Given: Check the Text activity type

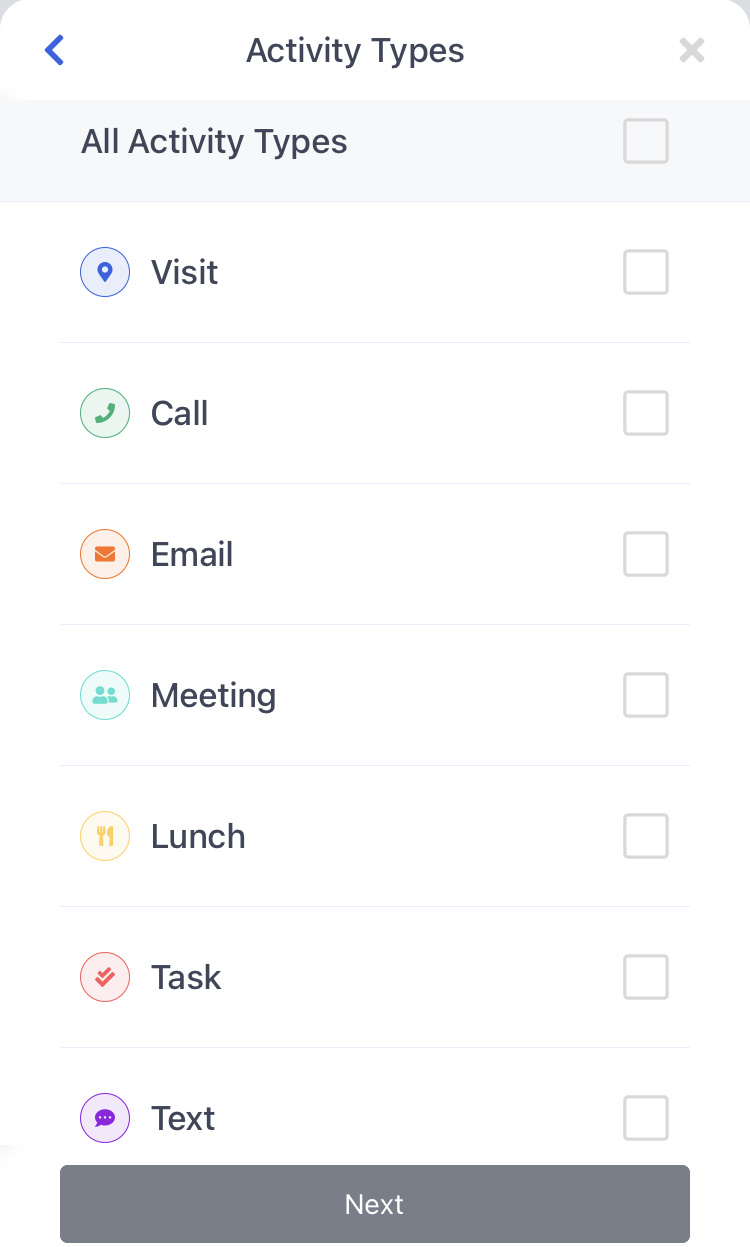Looking at the screenshot, I should click(646, 1118).
